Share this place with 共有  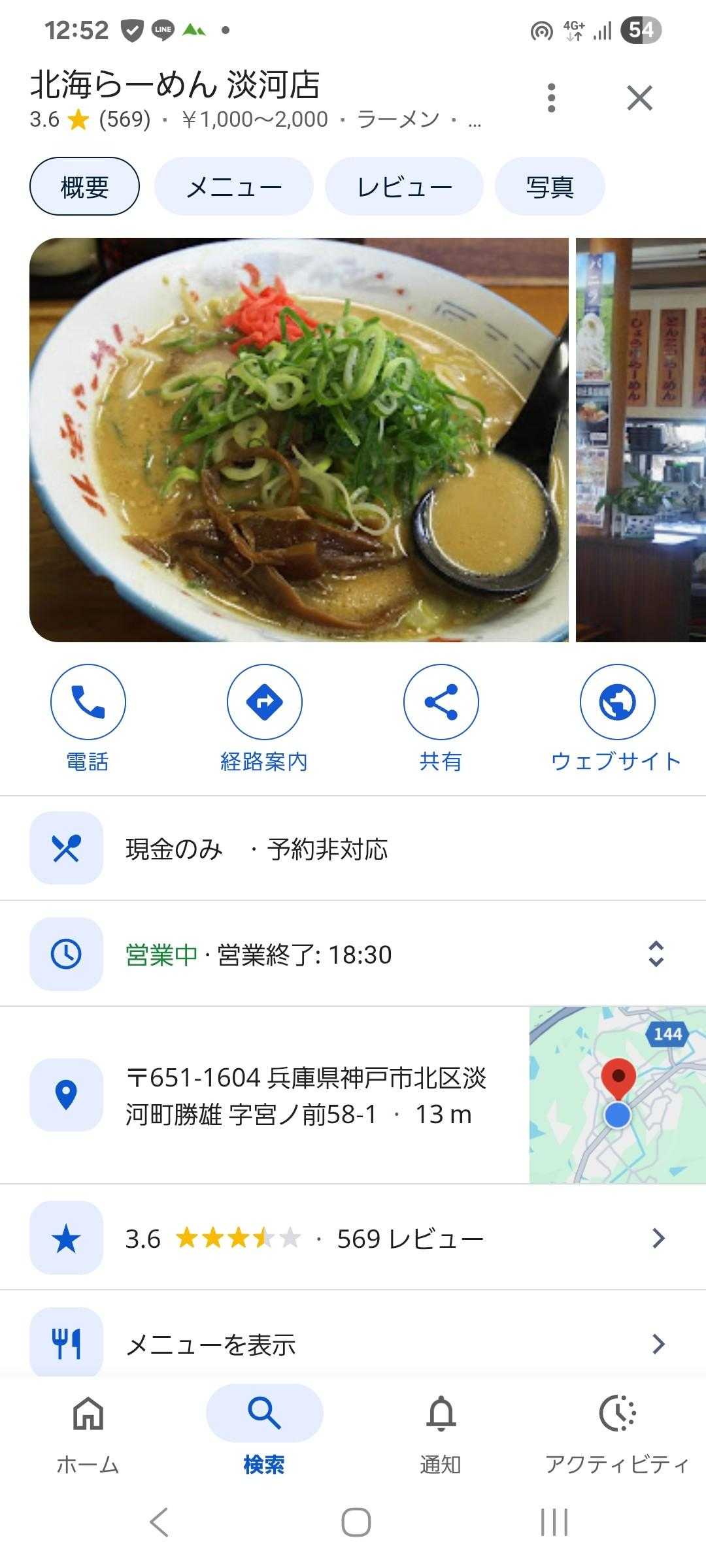(441, 719)
